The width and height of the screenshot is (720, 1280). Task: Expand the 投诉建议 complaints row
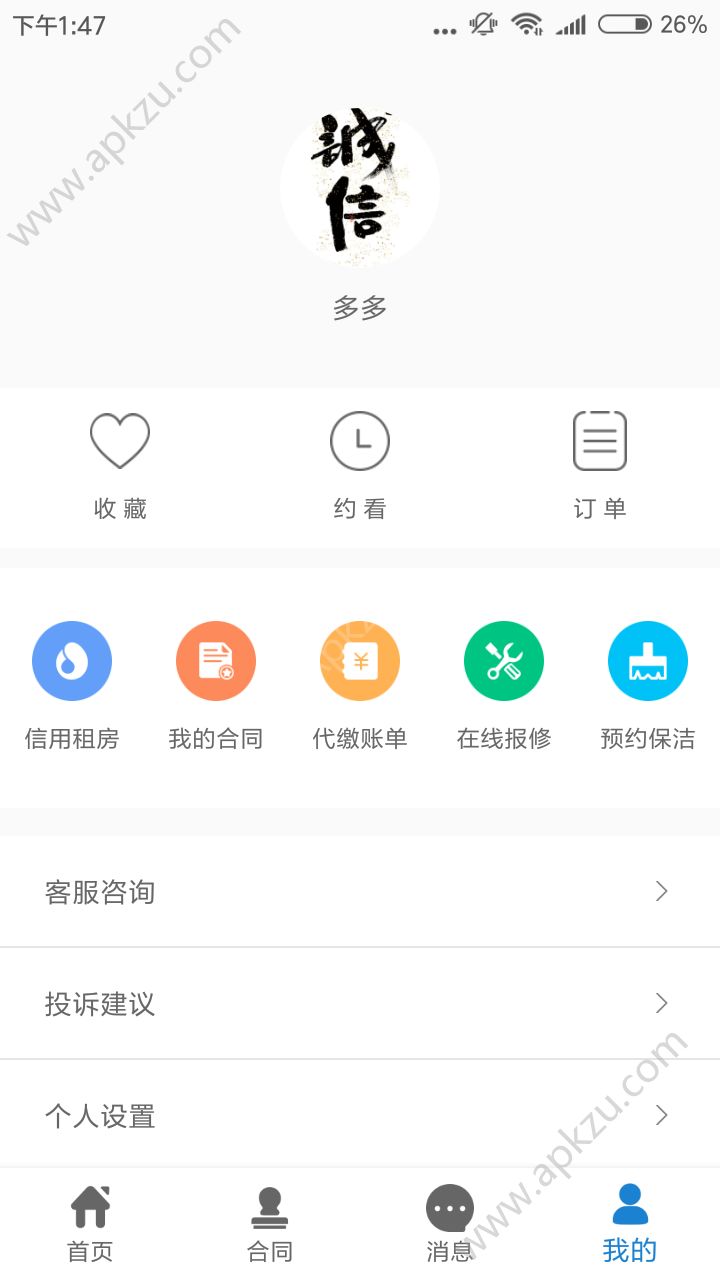(x=360, y=1004)
